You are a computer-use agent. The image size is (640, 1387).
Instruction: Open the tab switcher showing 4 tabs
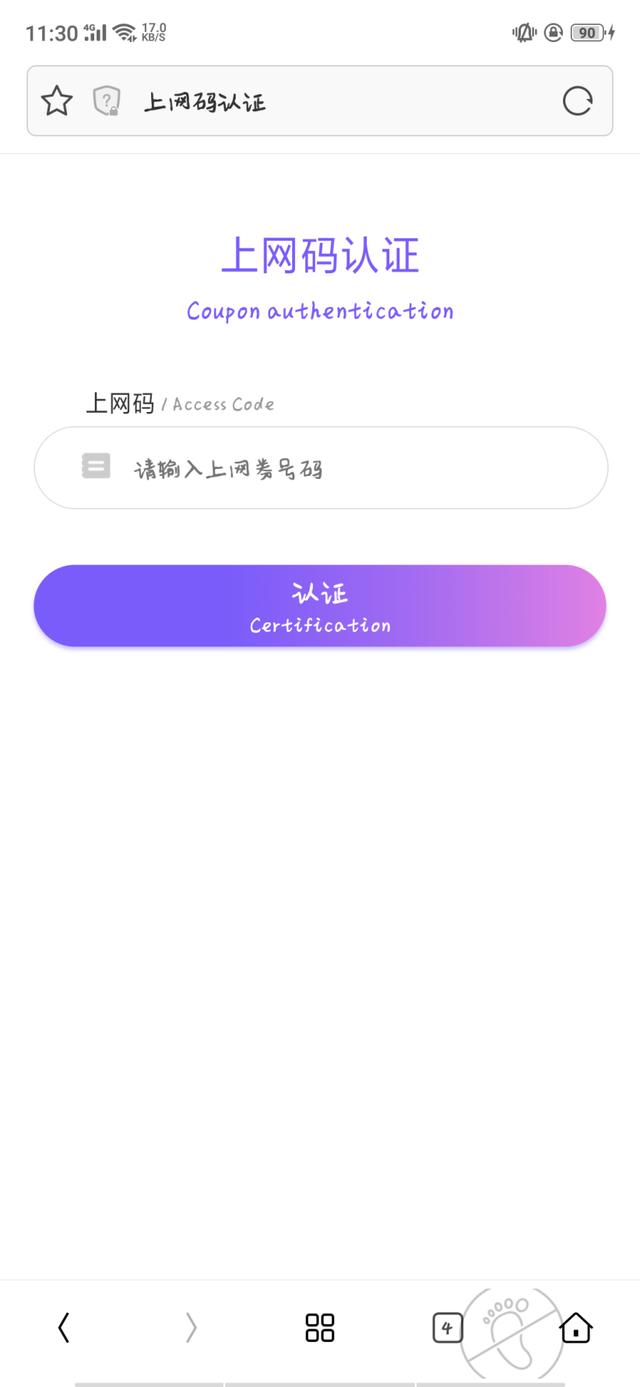click(446, 1328)
